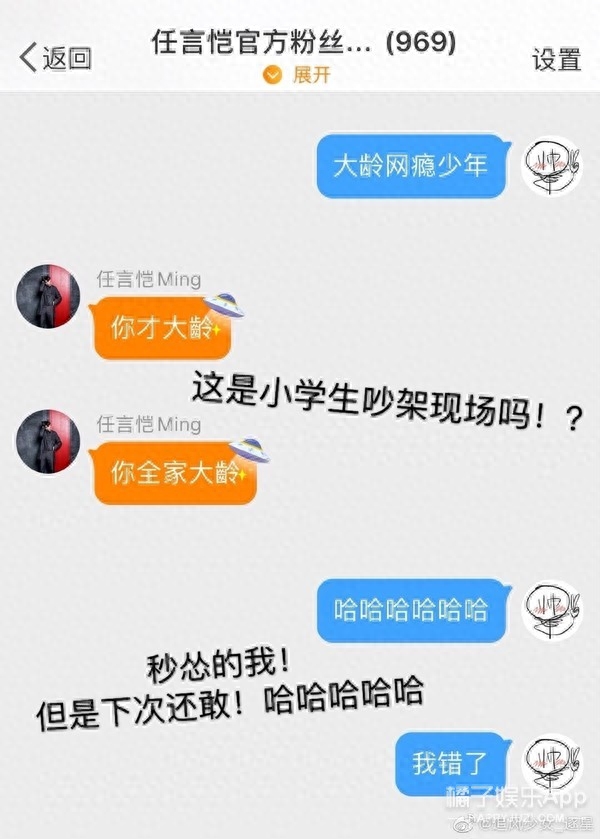600x839 pixels.
Task: Open 任言恺Ming's avatar beside 你全家大龄
Action: [47, 441]
